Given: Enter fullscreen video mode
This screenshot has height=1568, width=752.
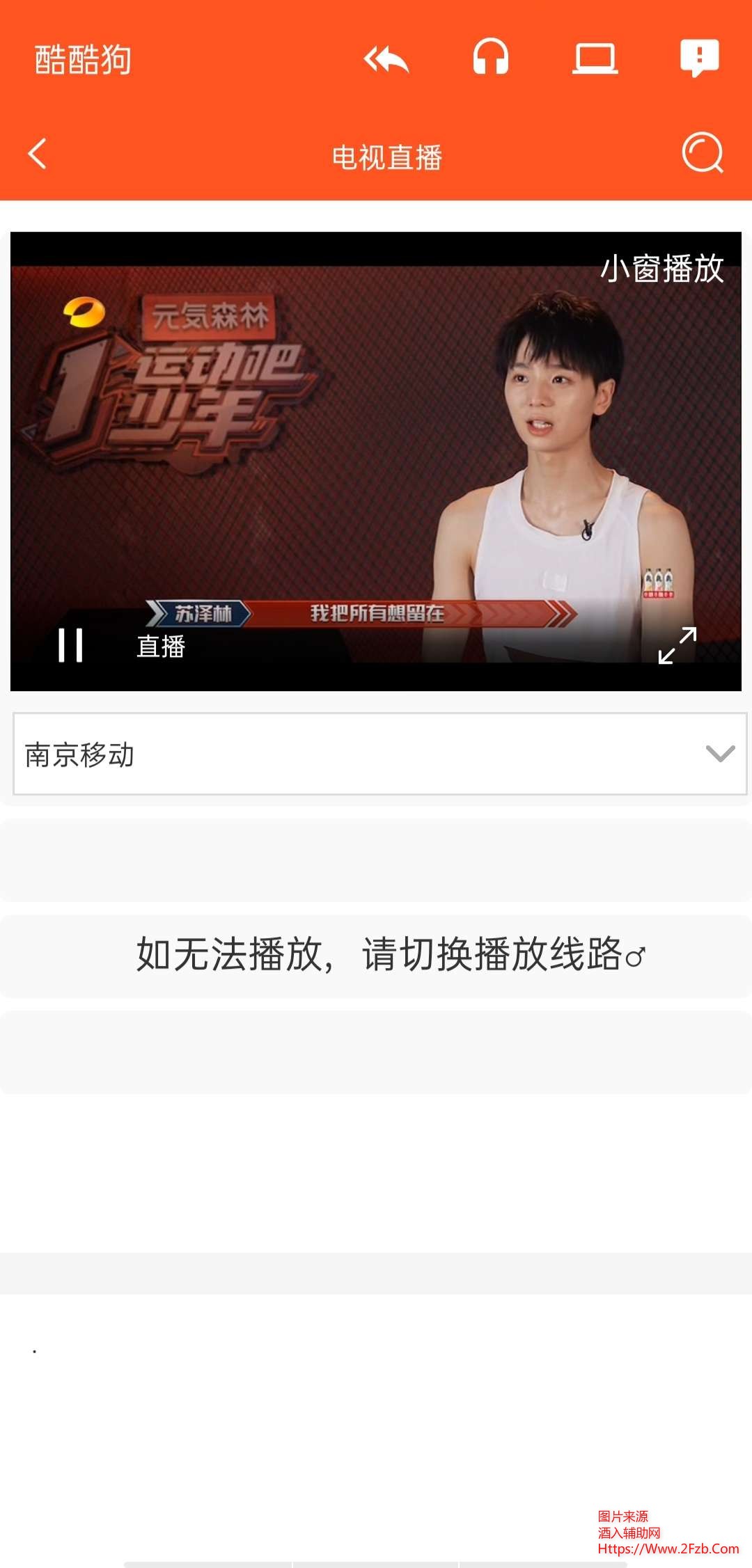Looking at the screenshot, I should coord(677,645).
